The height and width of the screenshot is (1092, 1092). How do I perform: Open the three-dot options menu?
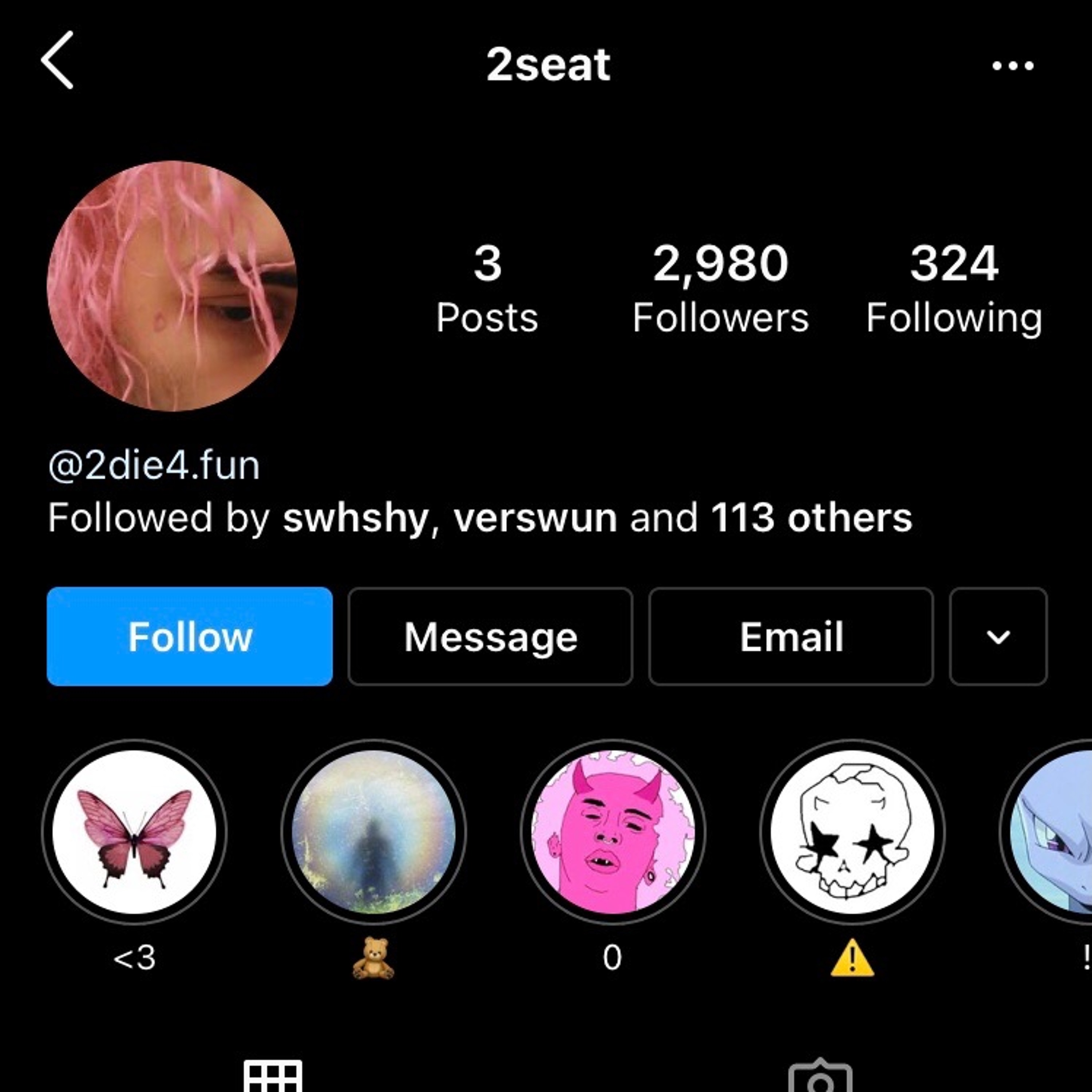point(1012,66)
